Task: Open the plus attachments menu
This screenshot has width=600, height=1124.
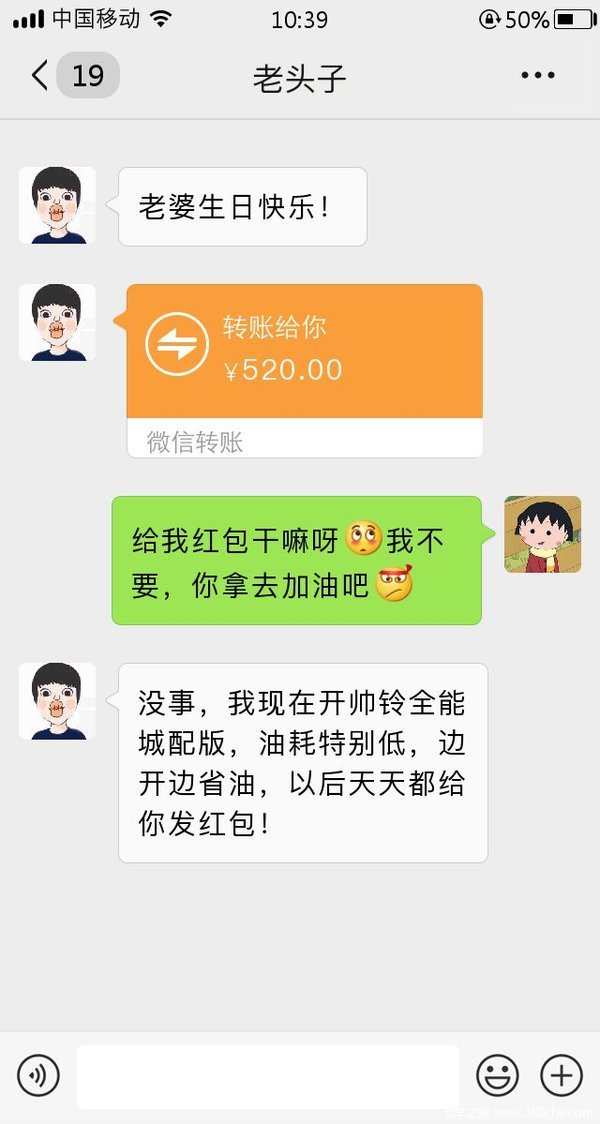Action: tap(561, 1076)
